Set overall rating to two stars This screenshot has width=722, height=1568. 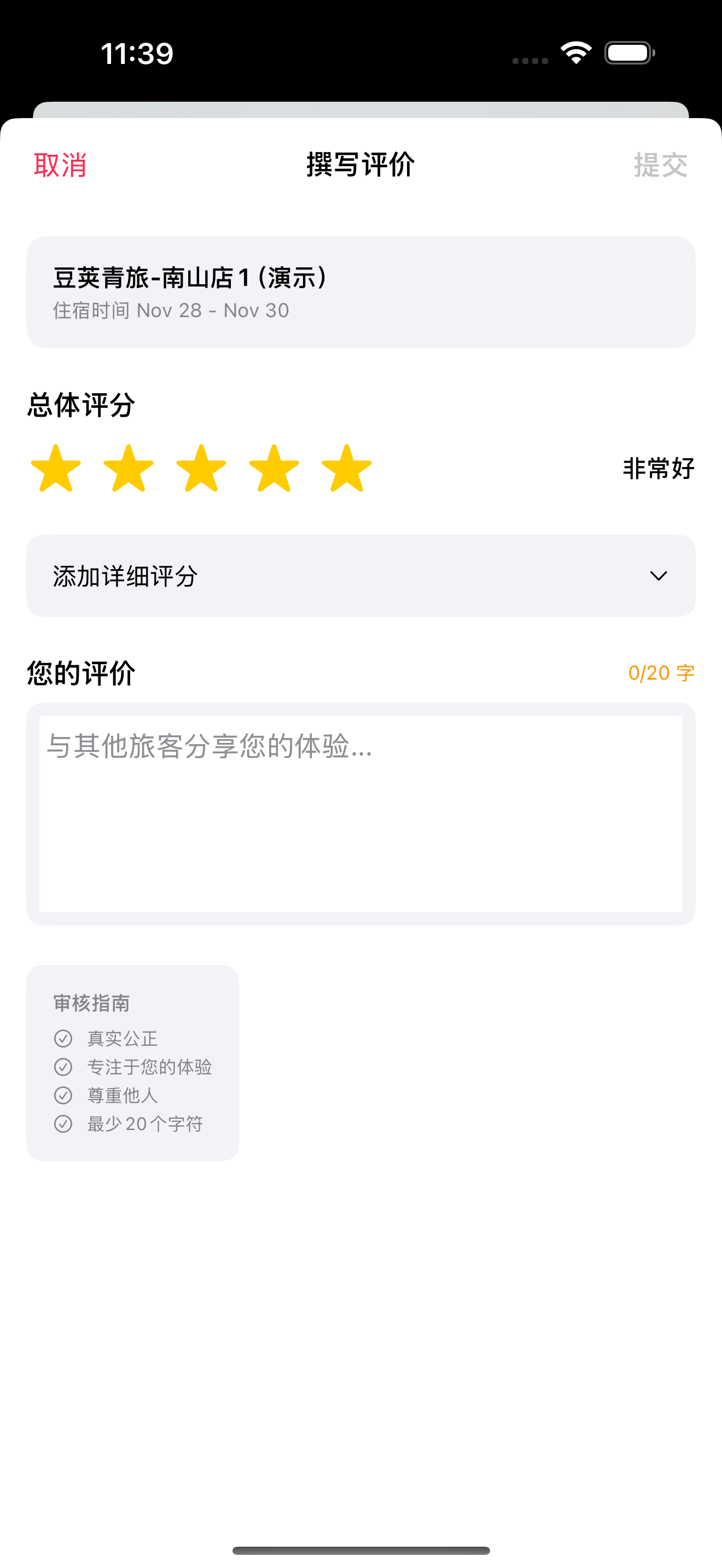pyautogui.click(x=129, y=468)
